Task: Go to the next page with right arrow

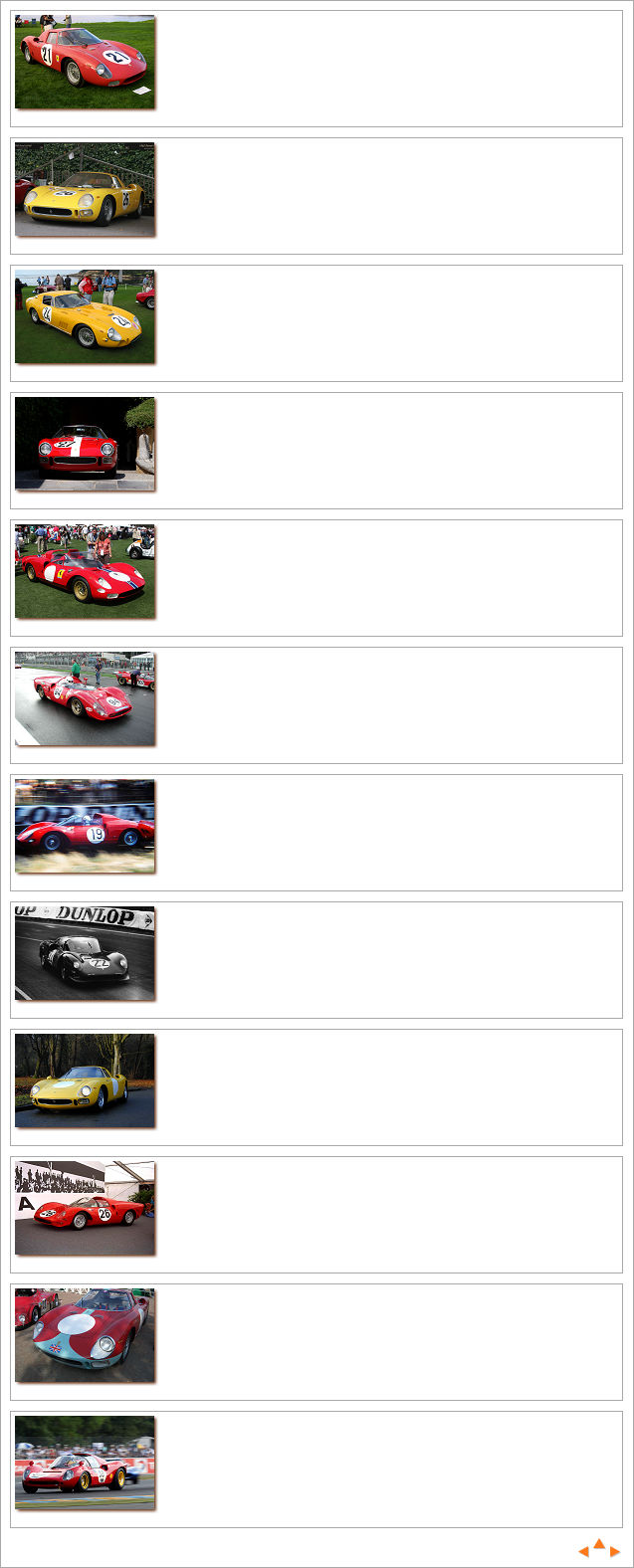Action: 615,1551
